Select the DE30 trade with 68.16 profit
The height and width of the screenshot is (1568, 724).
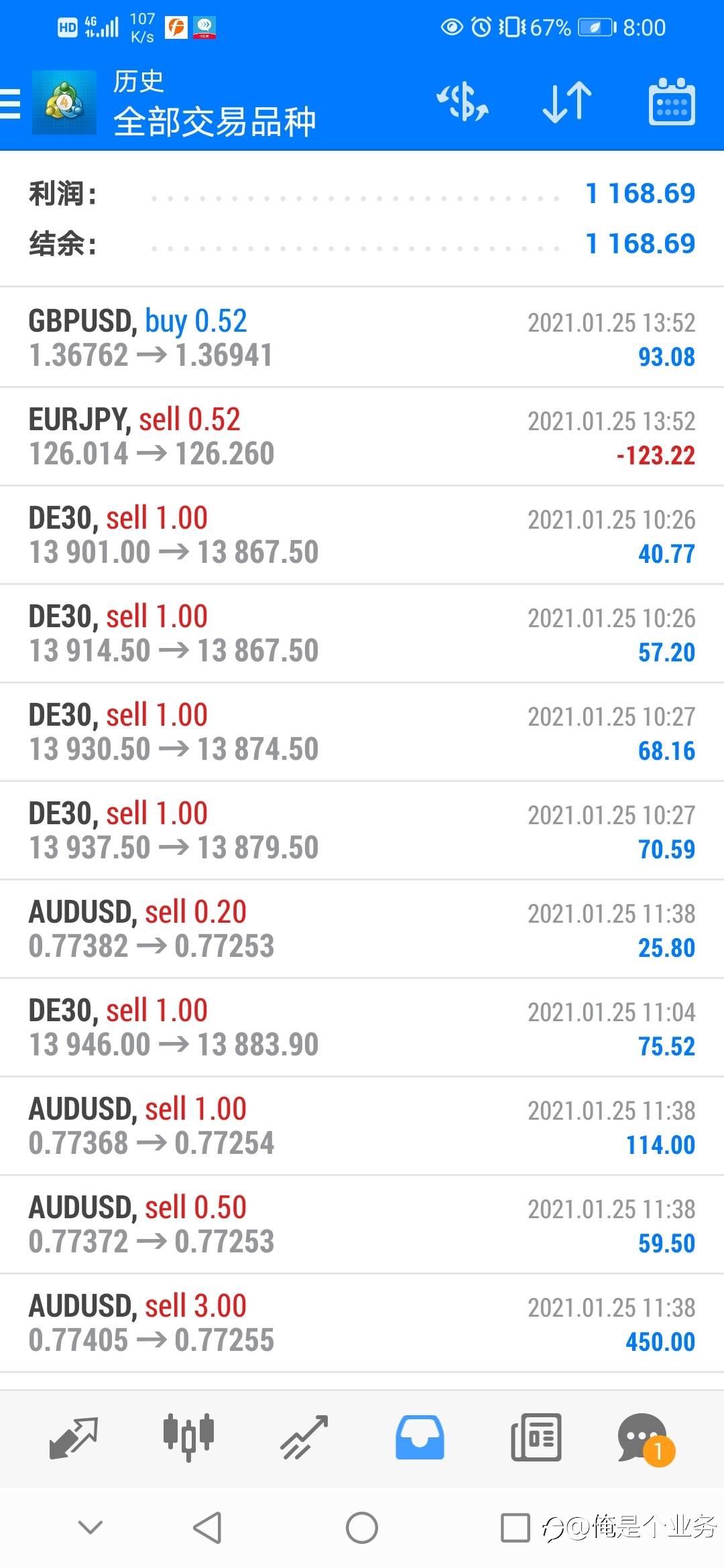click(362, 732)
